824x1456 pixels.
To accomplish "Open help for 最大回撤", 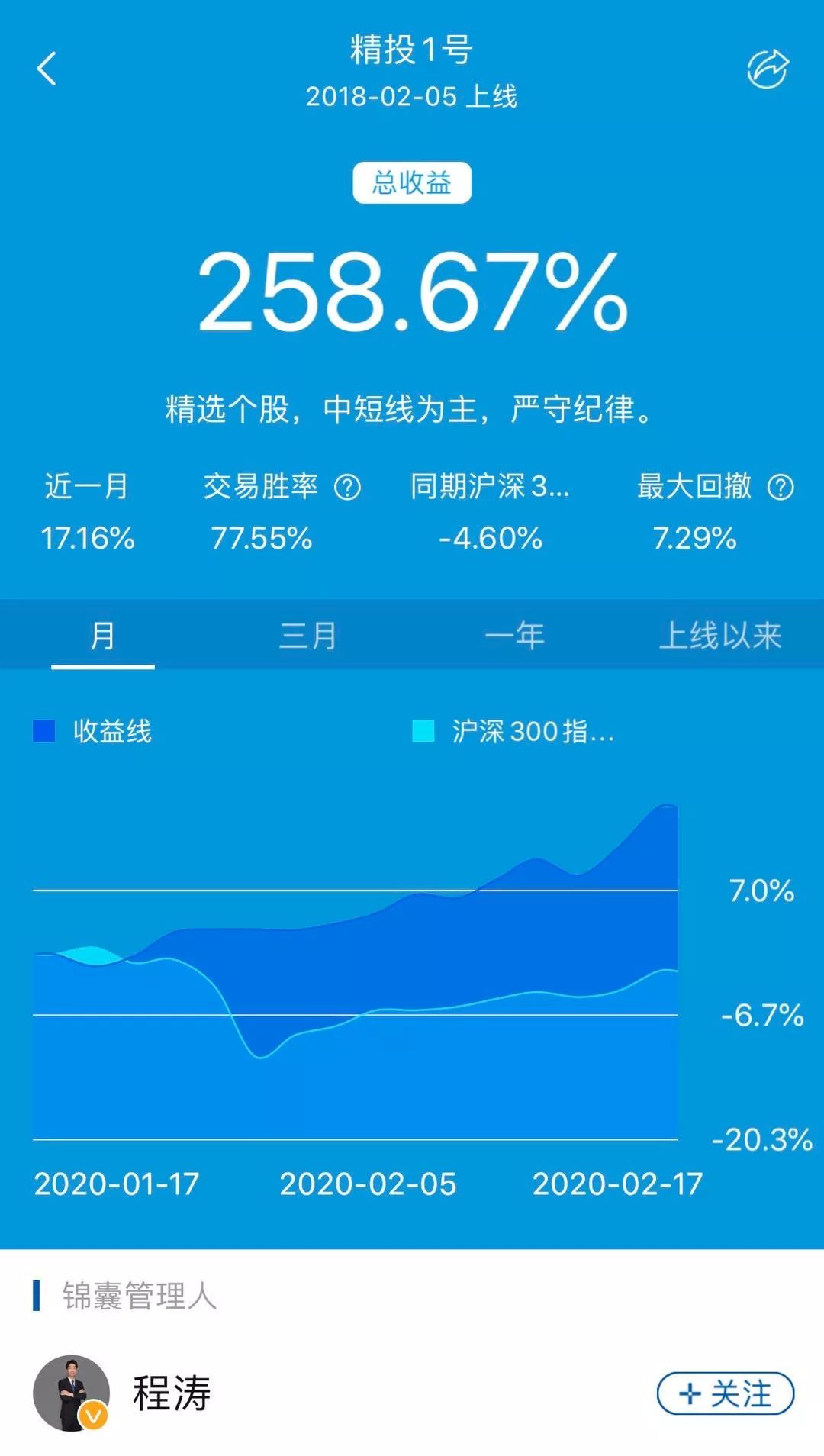I will (781, 487).
